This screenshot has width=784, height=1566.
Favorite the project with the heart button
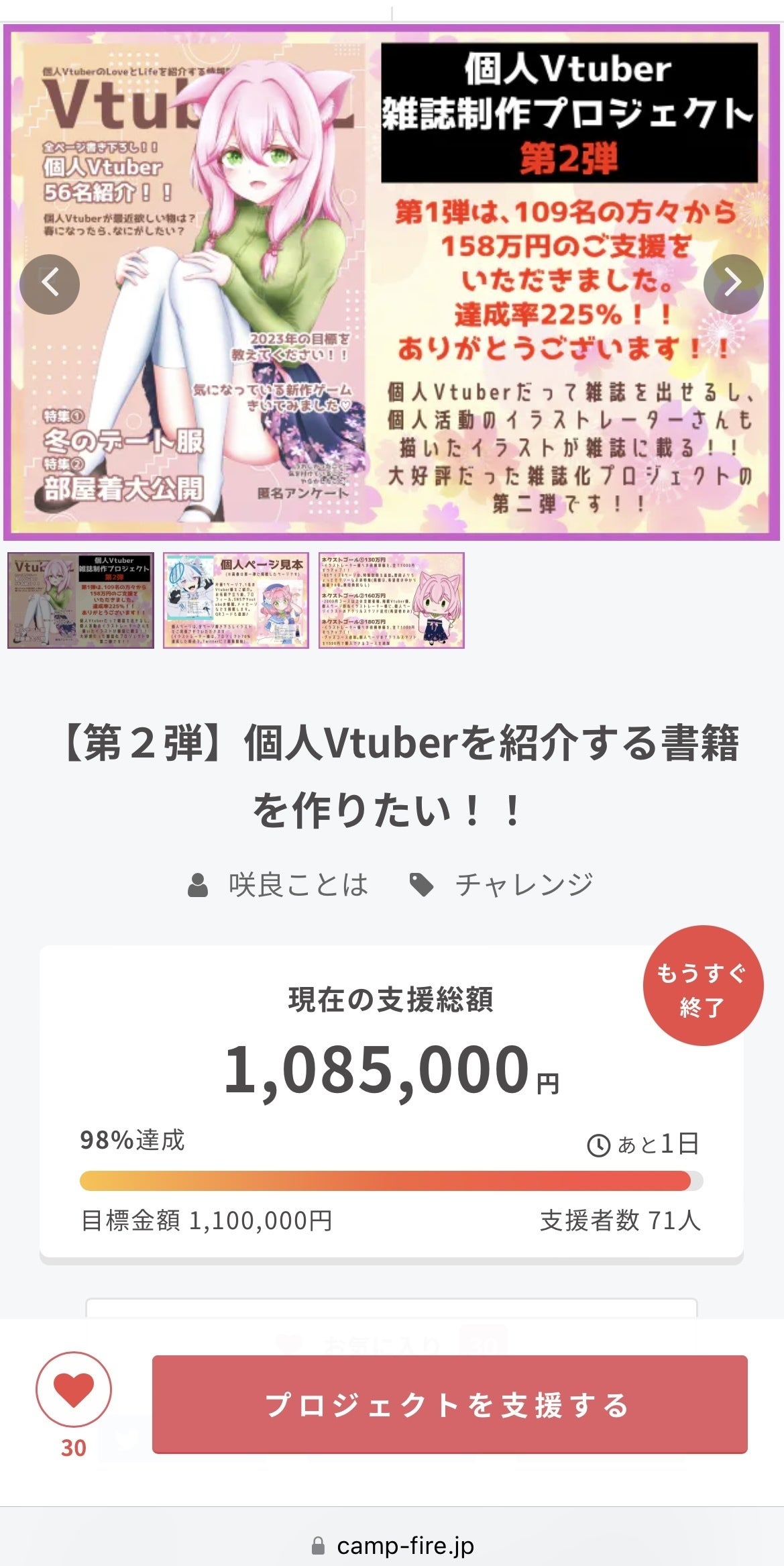point(74,1390)
